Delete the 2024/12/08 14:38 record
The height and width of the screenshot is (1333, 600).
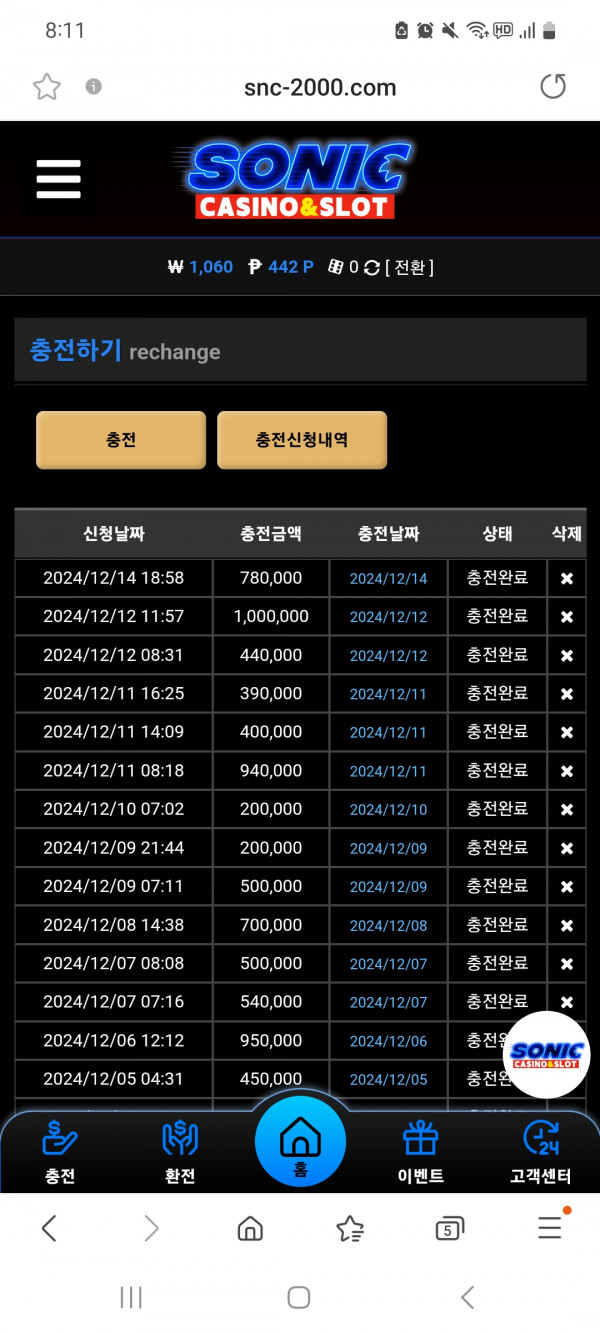567,926
